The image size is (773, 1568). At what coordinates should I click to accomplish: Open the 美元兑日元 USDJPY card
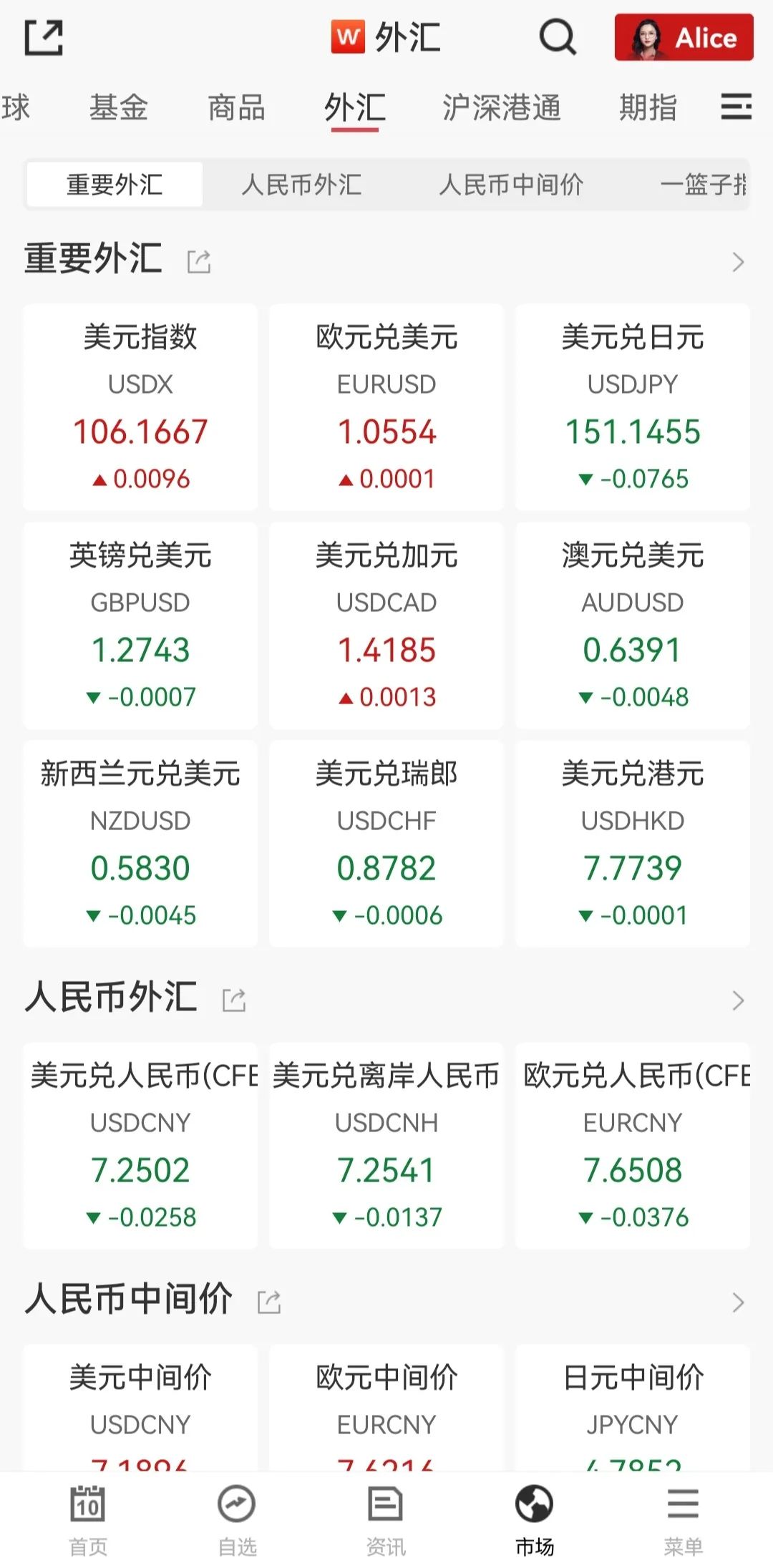pos(633,407)
